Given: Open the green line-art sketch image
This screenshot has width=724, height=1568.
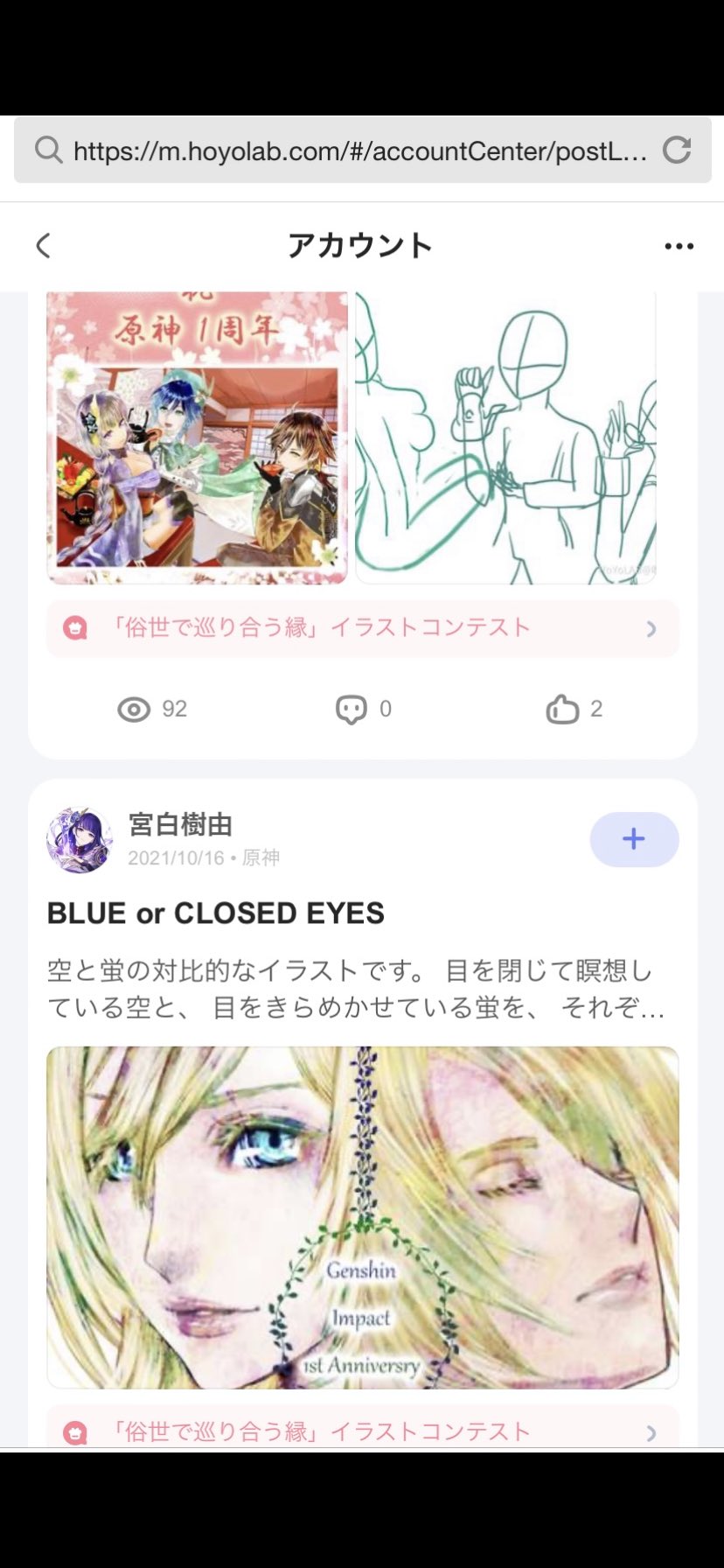Looking at the screenshot, I should [505, 437].
